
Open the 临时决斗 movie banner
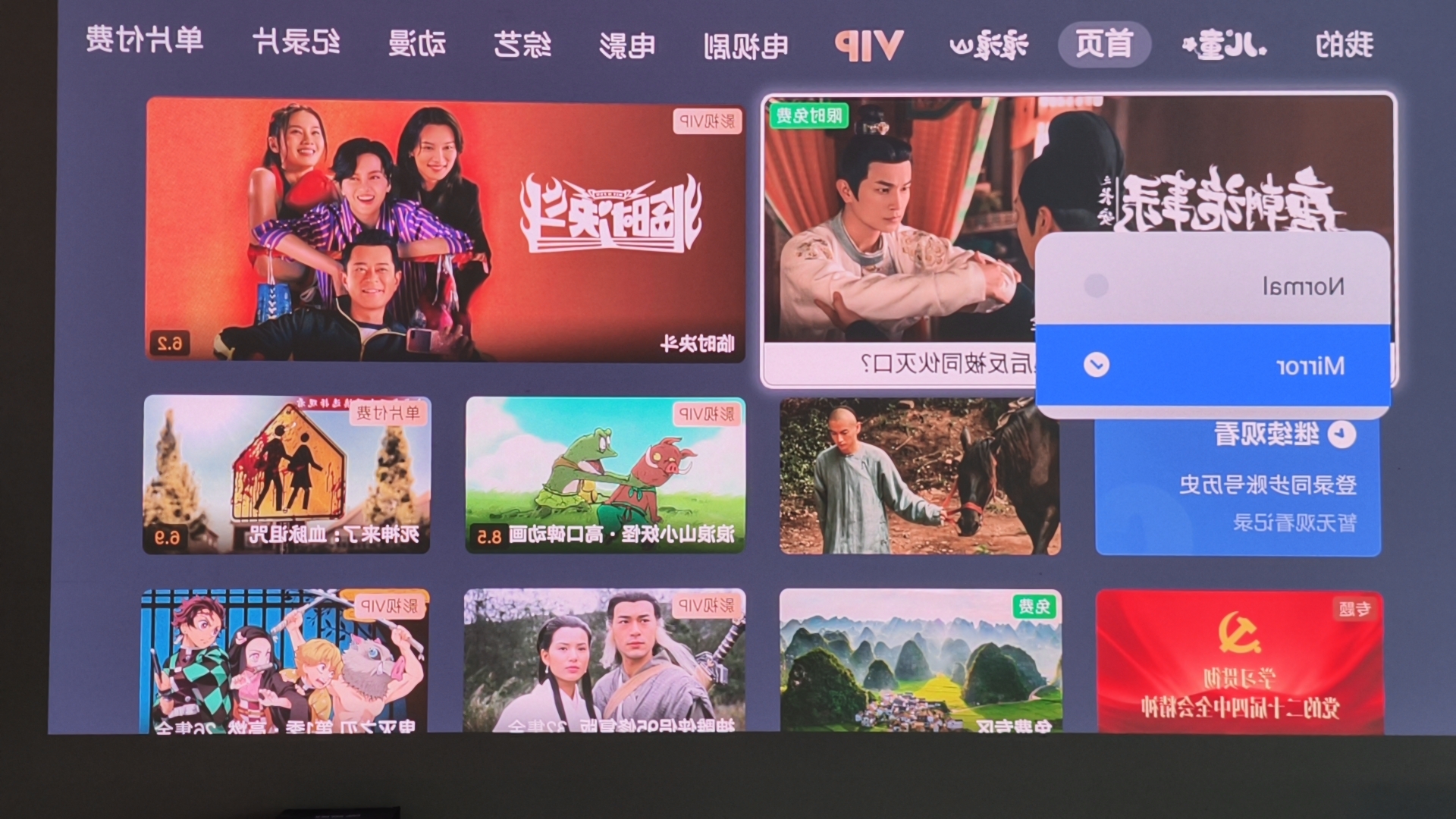click(x=445, y=229)
